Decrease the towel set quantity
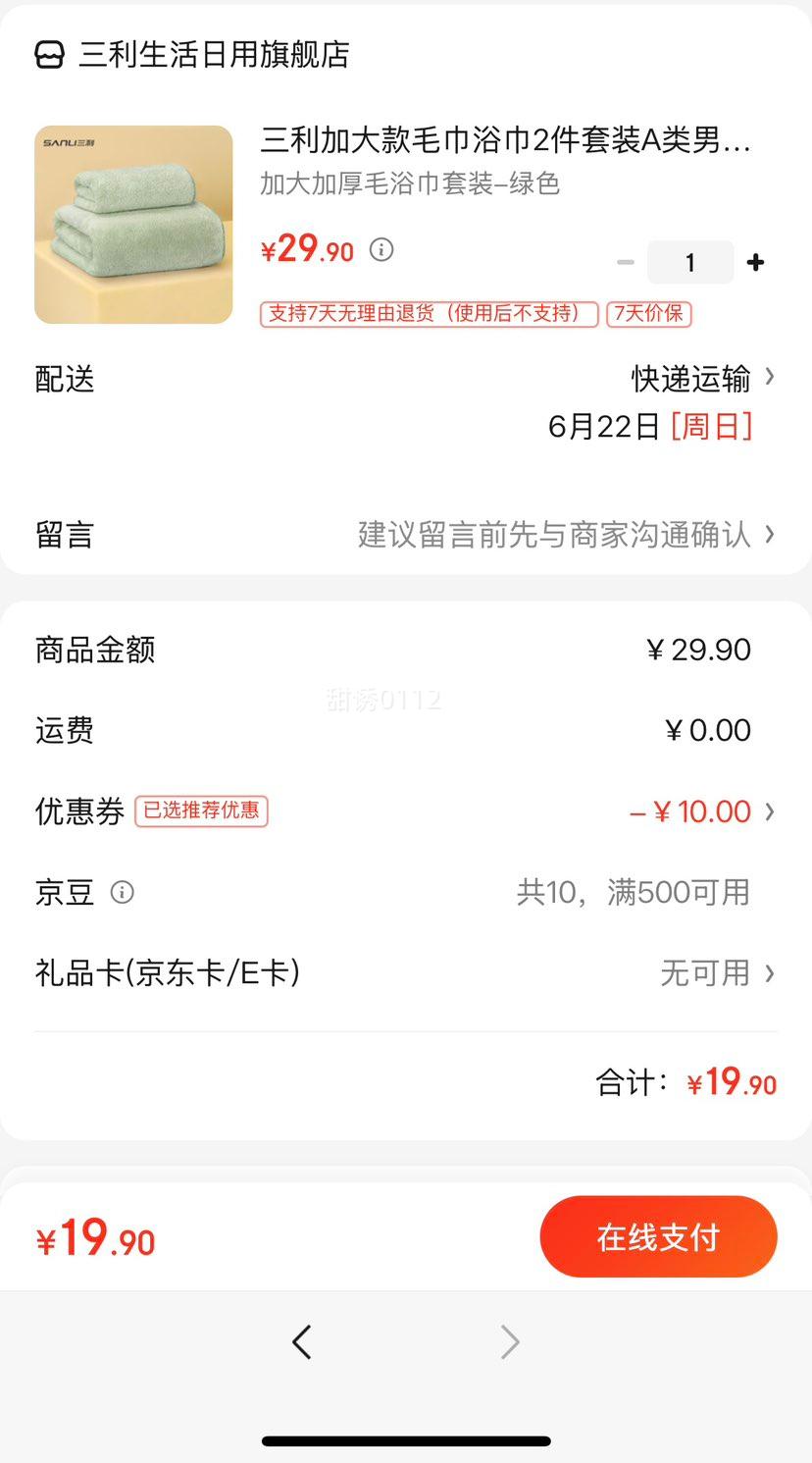 pos(626,263)
